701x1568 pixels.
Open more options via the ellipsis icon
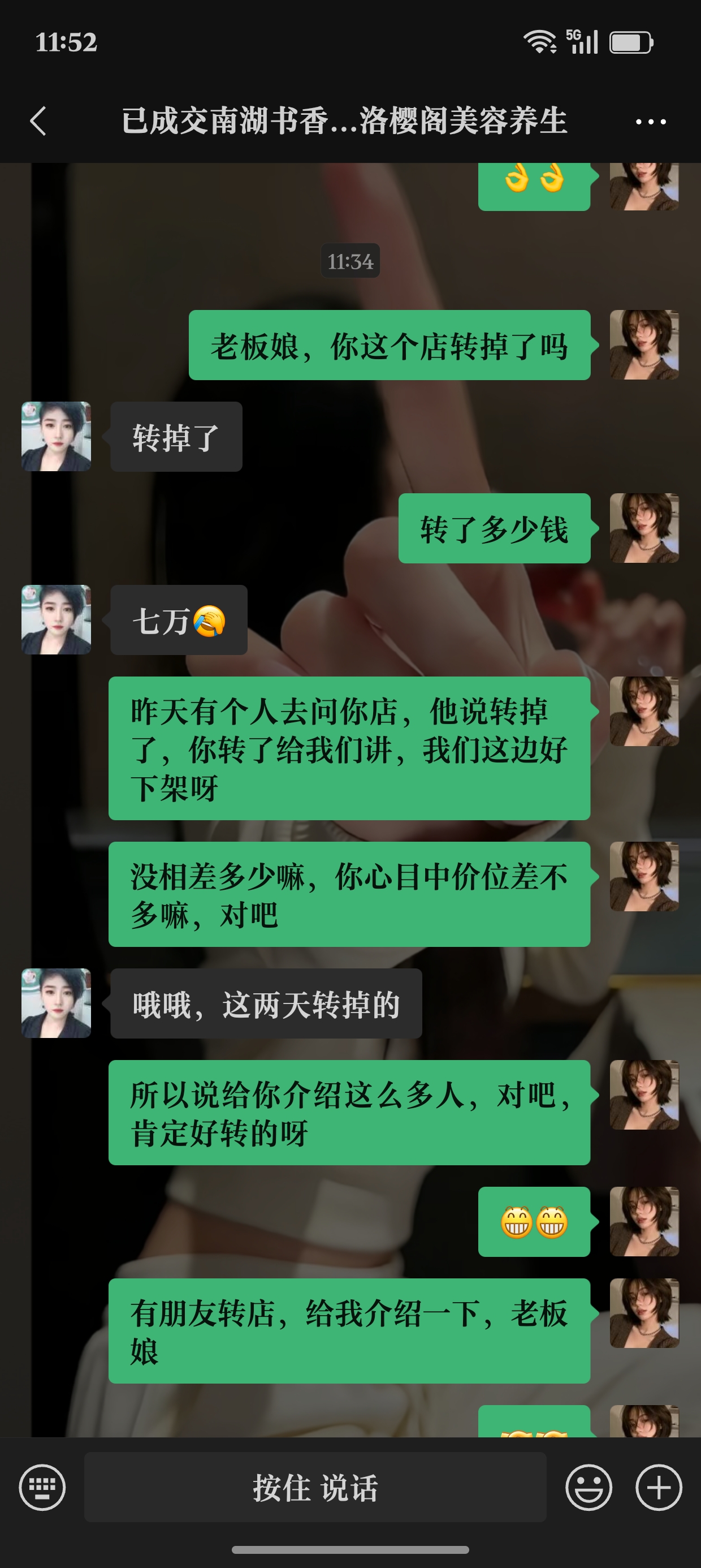[648, 121]
